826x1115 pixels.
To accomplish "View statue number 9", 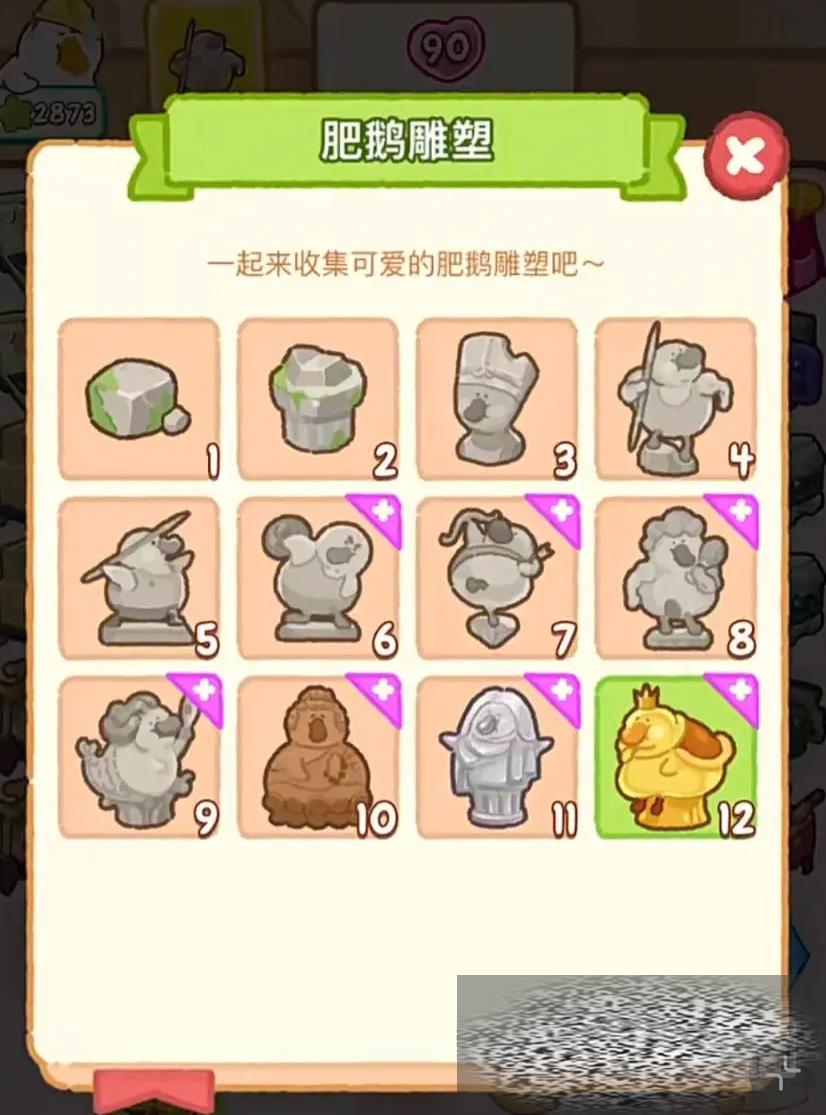I will tap(138, 757).
